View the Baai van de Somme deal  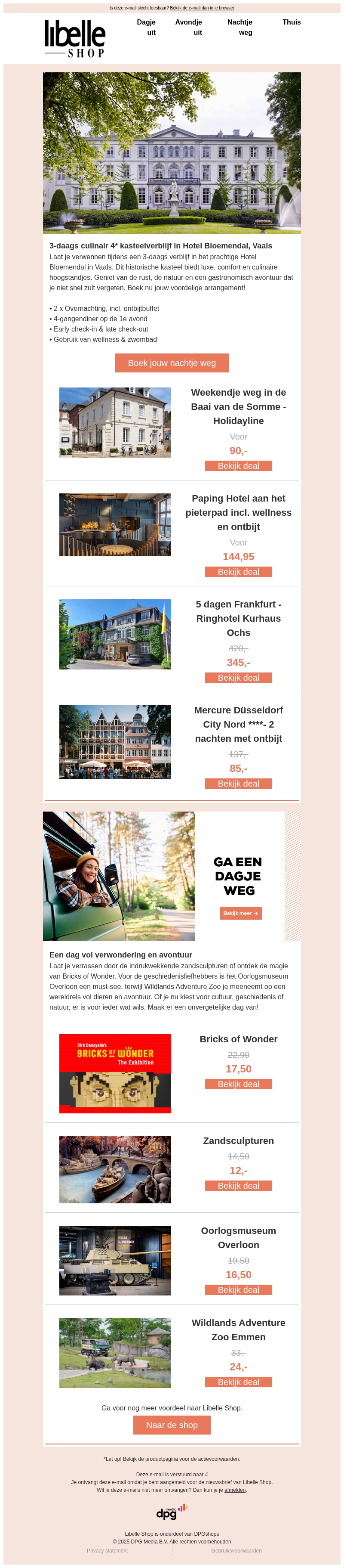pyautogui.click(x=238, y=466)
